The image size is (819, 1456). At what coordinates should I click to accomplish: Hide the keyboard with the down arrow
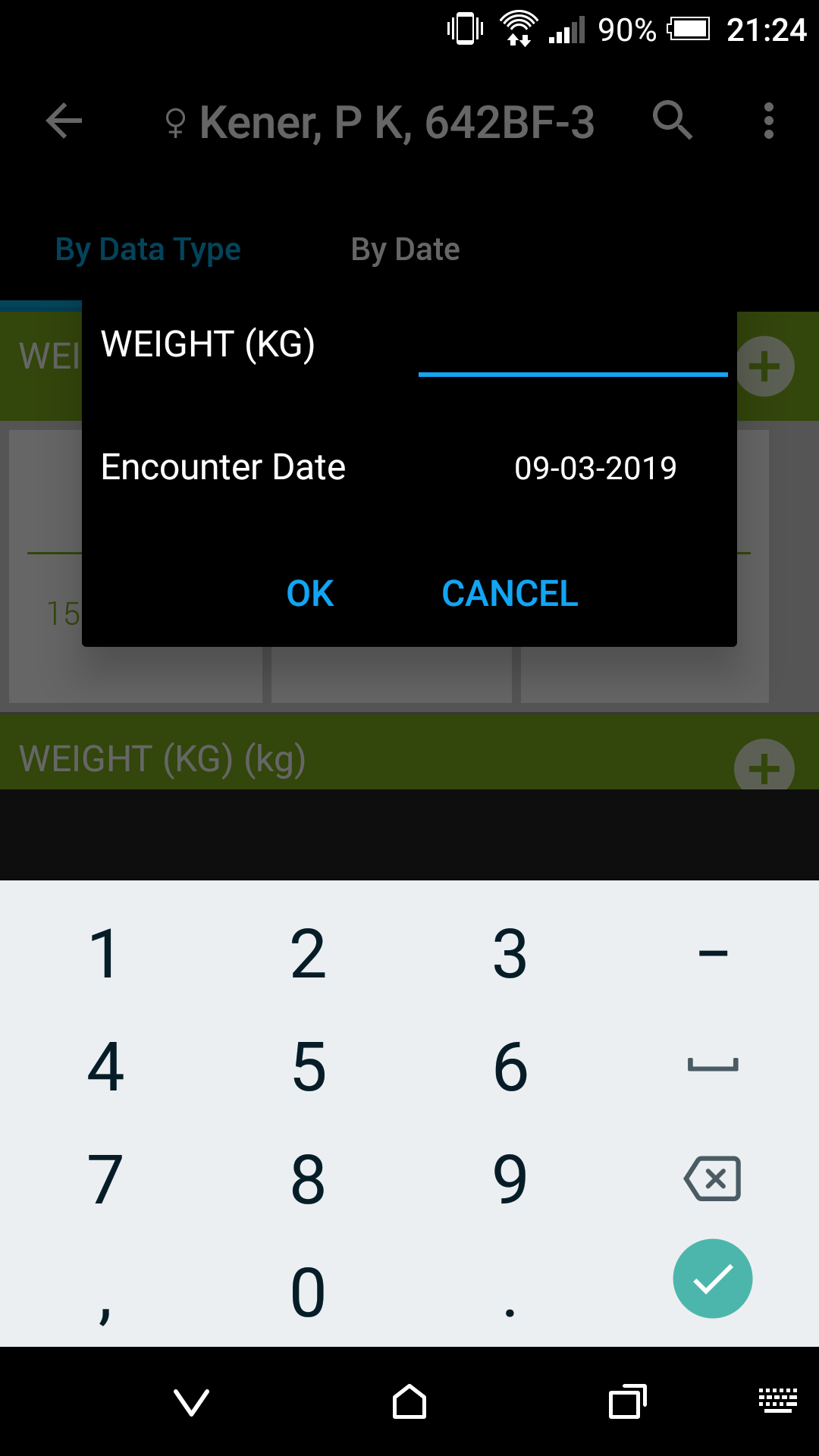[191, 1402]
